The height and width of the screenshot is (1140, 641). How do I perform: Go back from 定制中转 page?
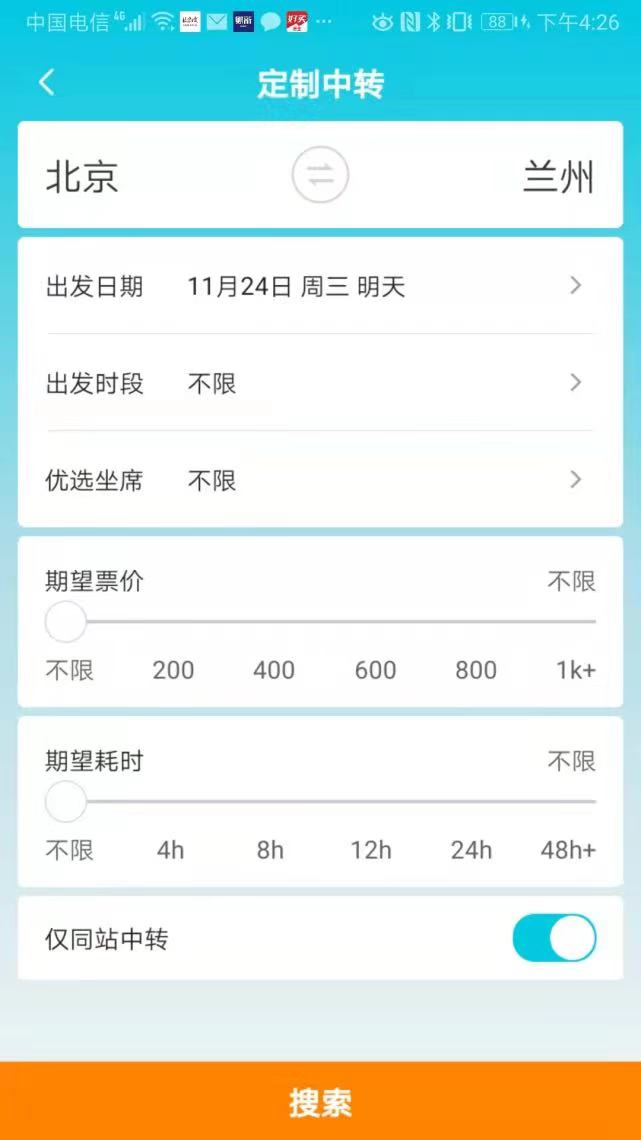(x=47, y=83)
